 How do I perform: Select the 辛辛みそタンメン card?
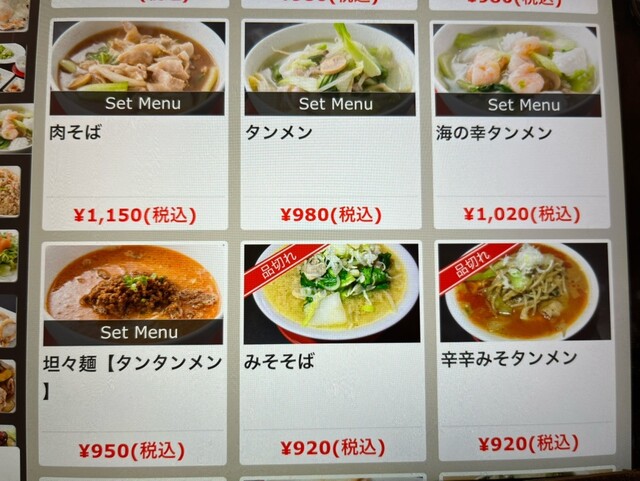tap(523, 350)
